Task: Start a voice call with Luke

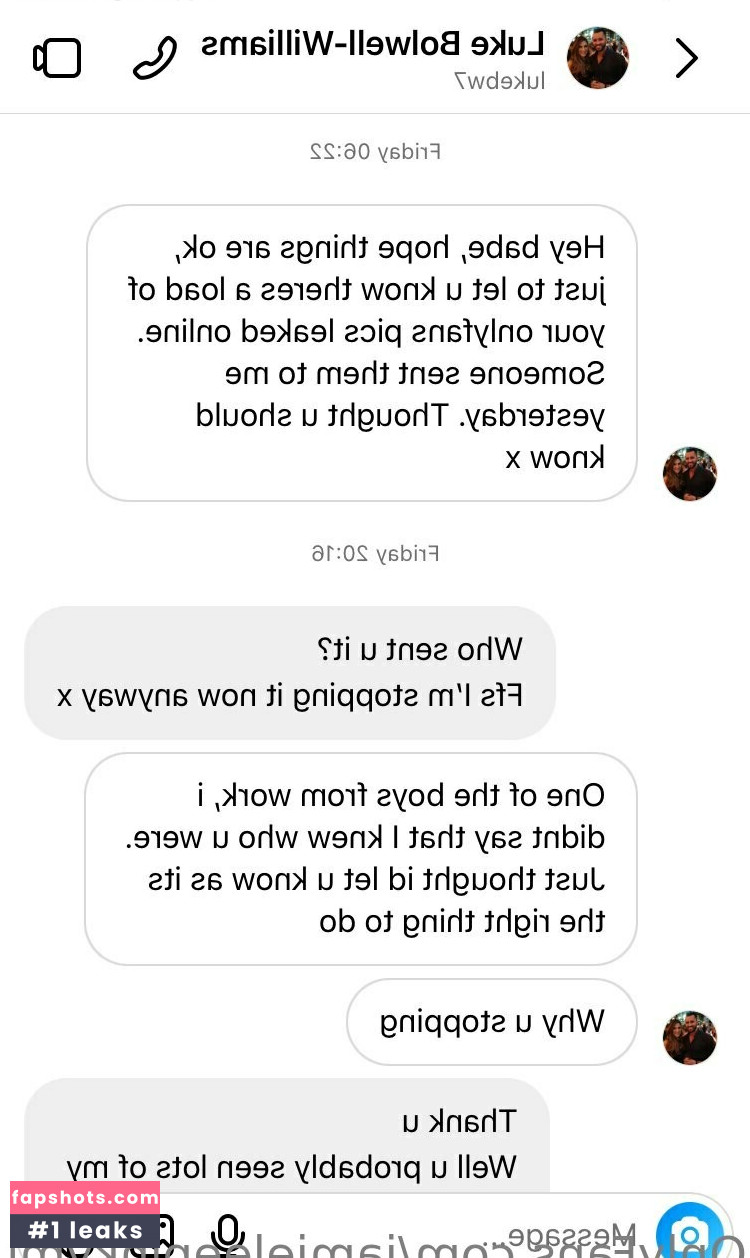Action: pos(154,58)
